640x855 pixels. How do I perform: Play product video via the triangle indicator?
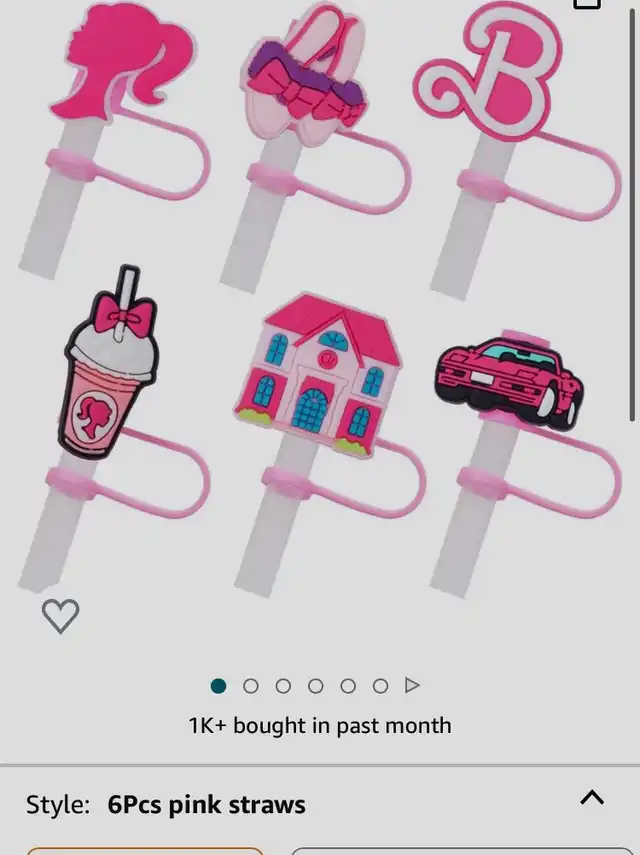click(412, 685)
